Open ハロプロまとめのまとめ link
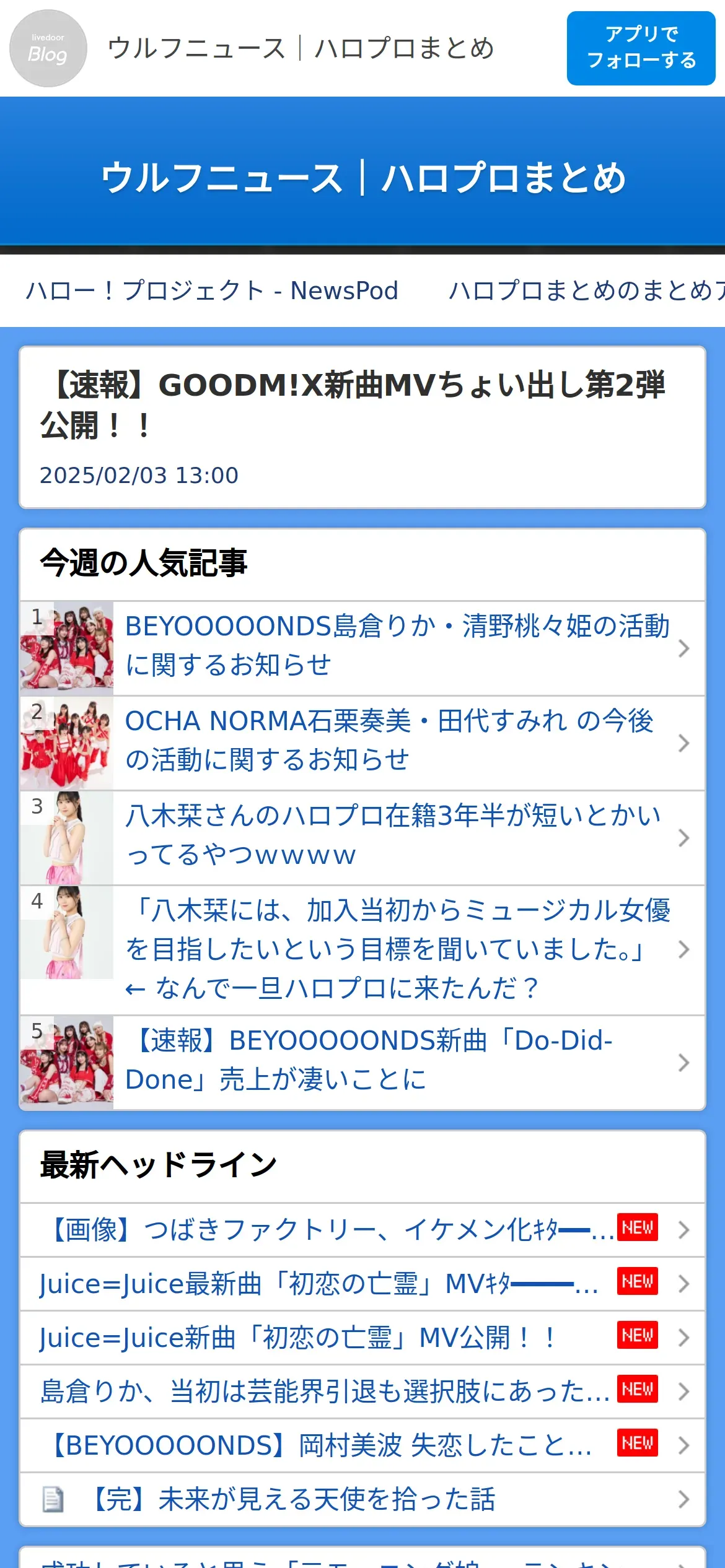The image size is (725, 1568). pos(586,290)
